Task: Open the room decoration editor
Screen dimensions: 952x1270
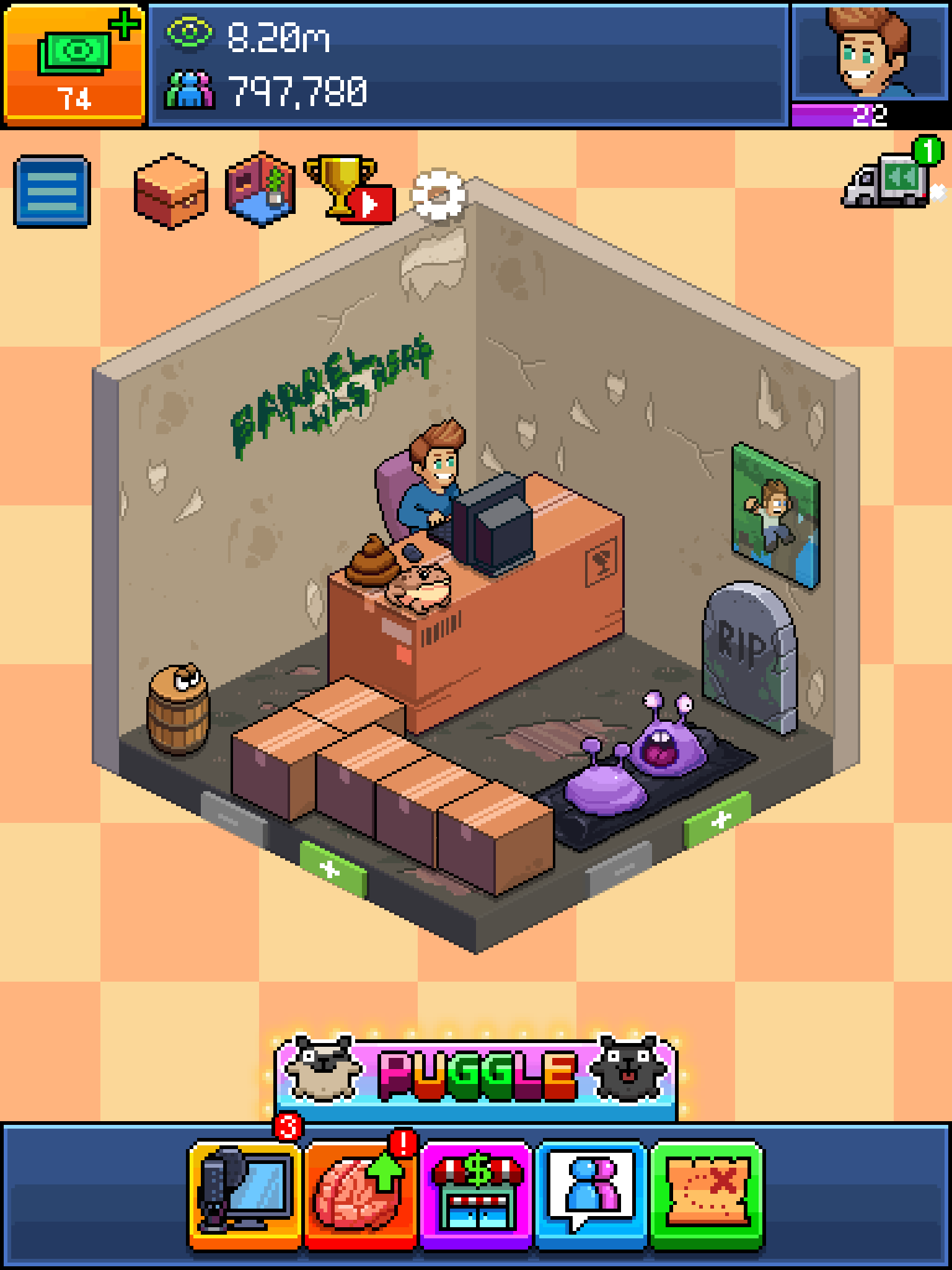Action: [x=260, y=190]
